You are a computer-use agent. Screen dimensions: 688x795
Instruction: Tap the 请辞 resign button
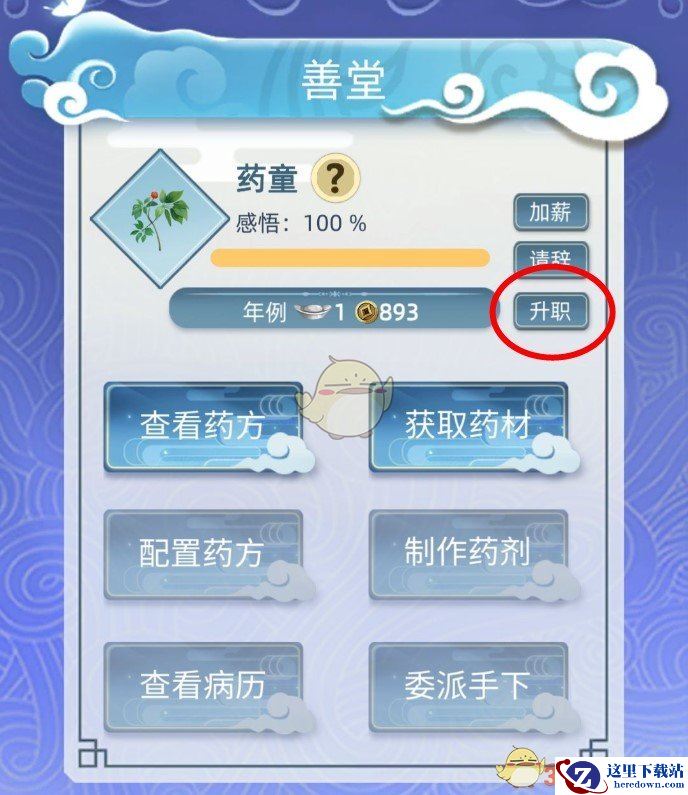[549, 259]
